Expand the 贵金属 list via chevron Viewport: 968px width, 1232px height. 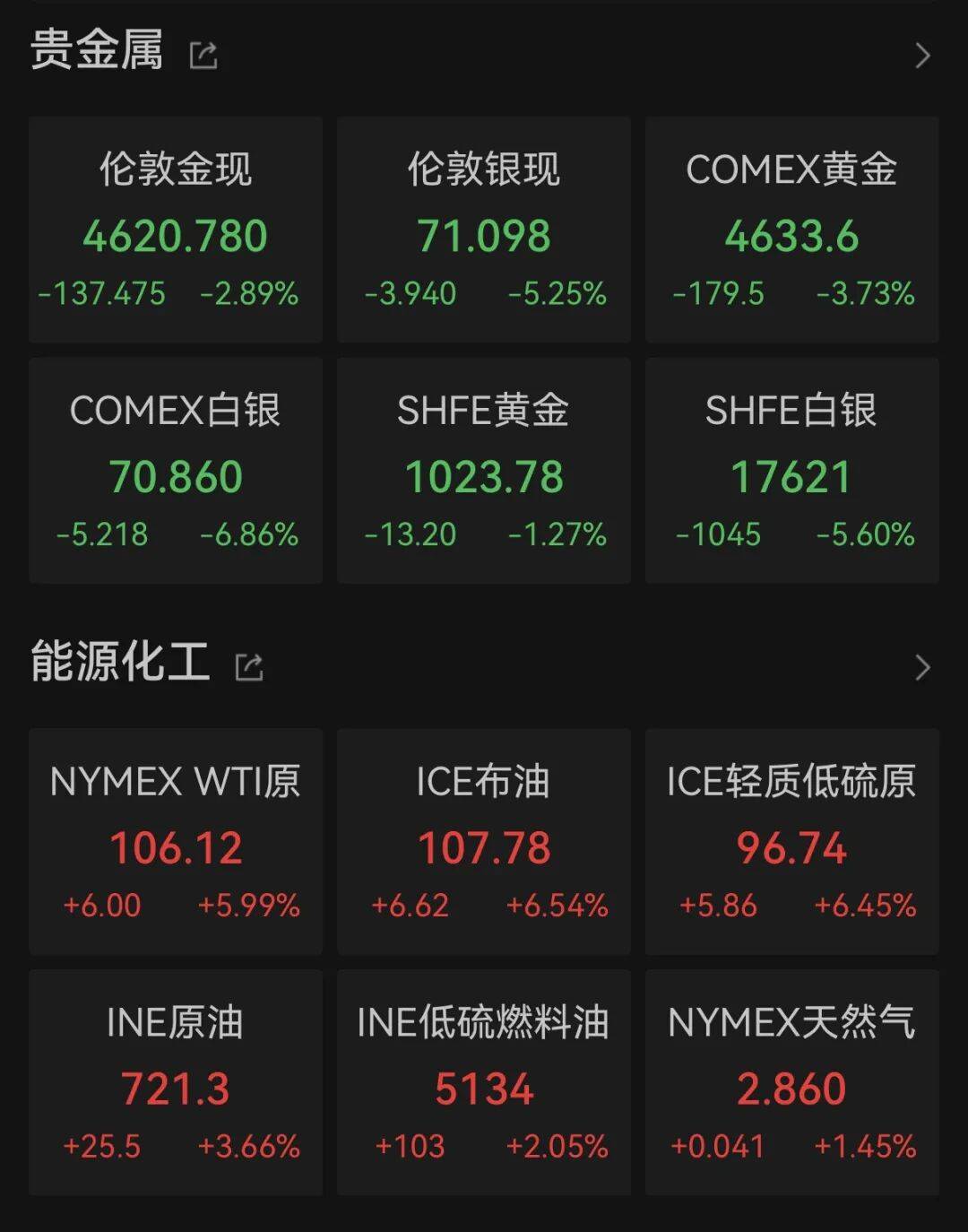[922, 56]
